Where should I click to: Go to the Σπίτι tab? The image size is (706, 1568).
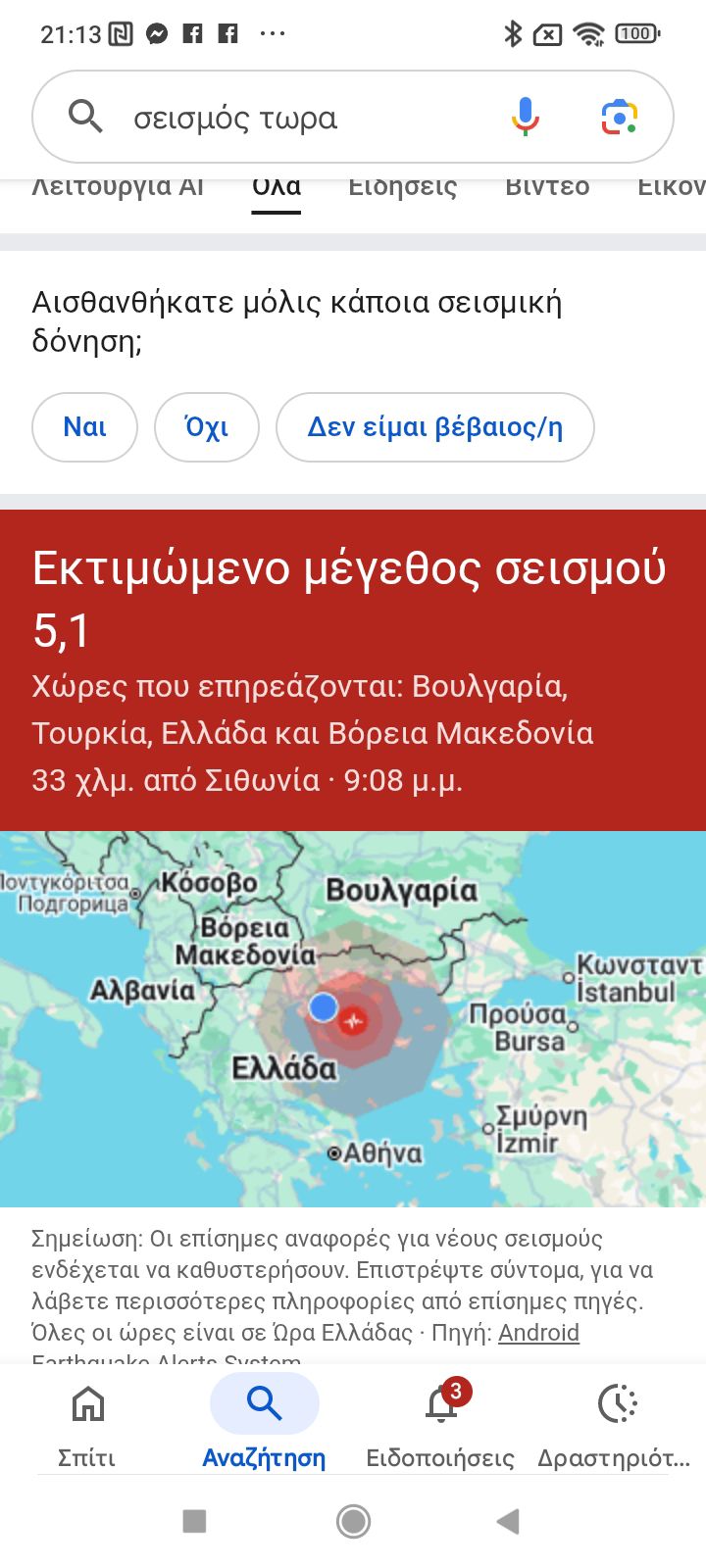click(x=87, y=1423)
